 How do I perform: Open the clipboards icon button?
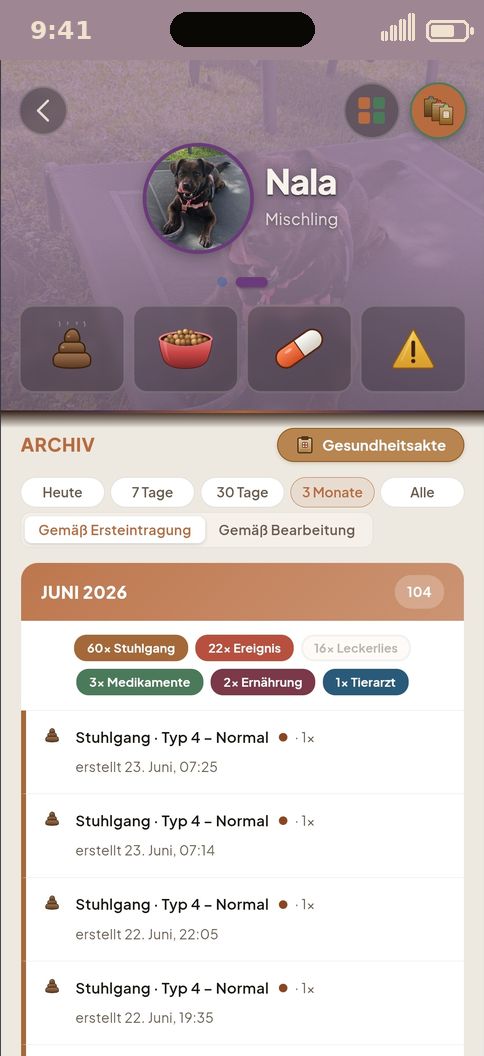pyautogui.click(x=438, y=110)
